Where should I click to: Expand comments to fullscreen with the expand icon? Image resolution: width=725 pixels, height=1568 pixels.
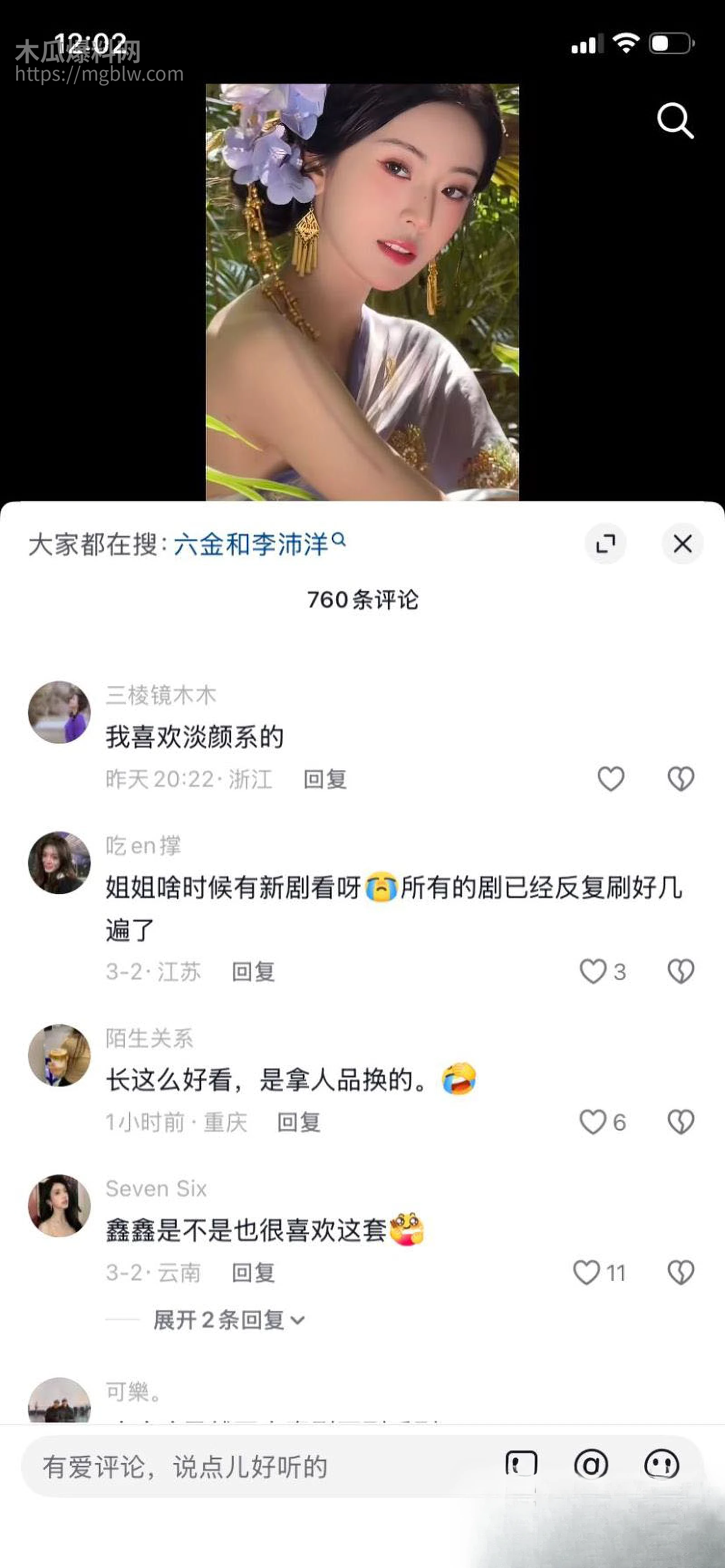point(606,544)
